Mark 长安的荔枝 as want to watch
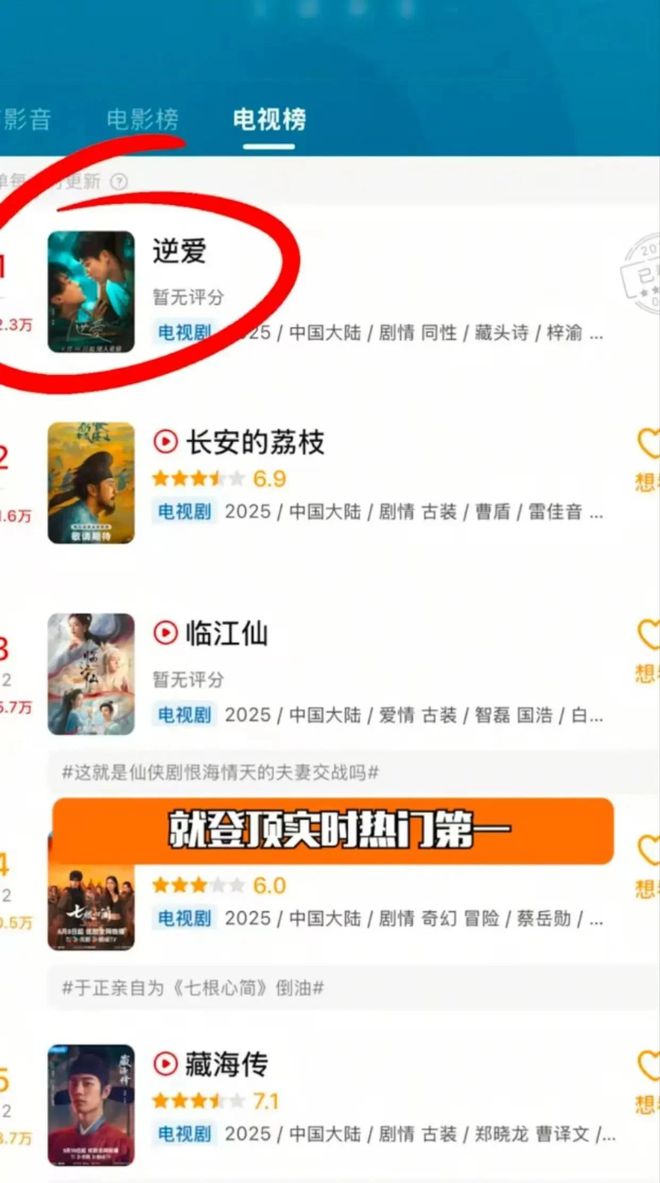The height and width of the screenshot is (1183, 660). tap(648, 459)
